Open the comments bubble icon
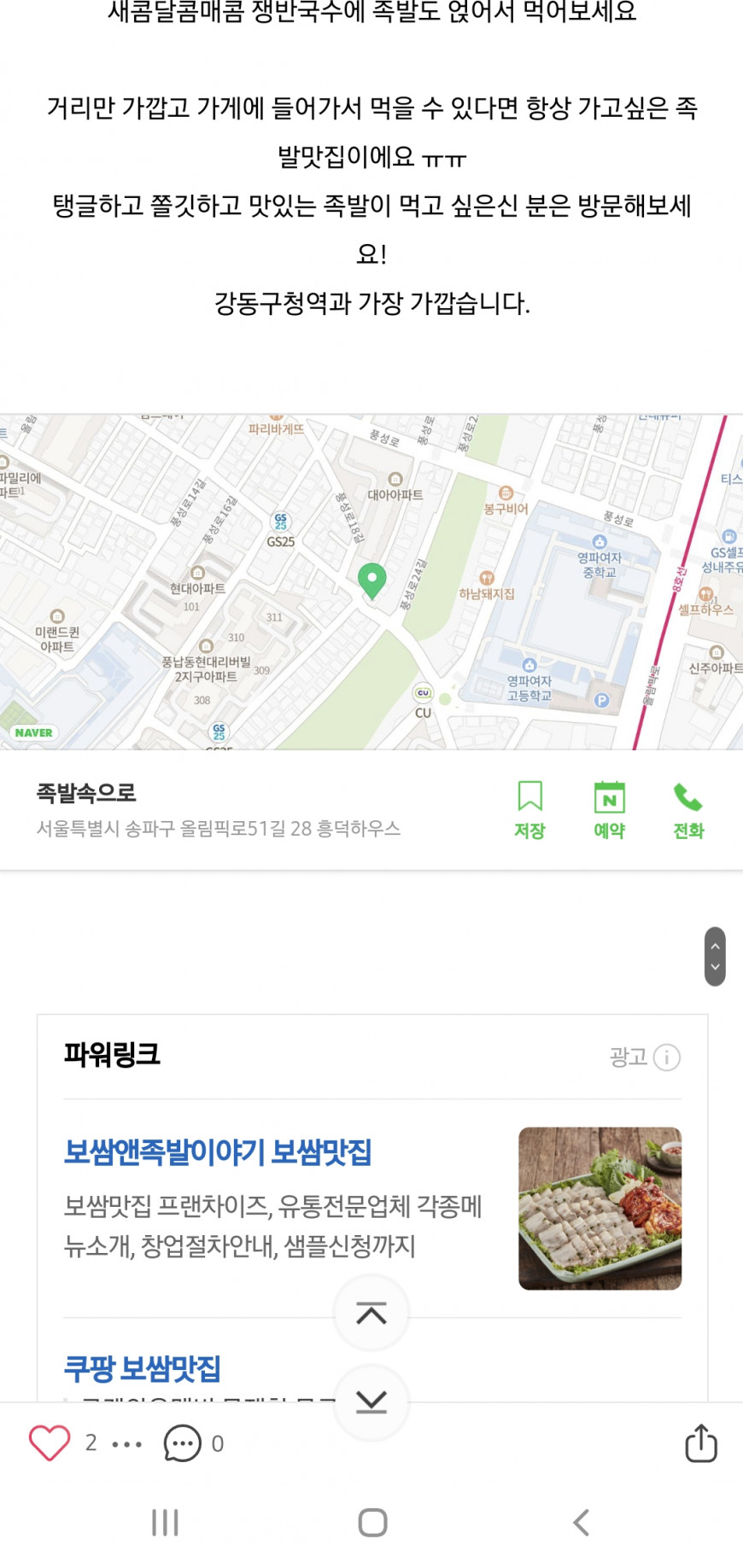 click(x=182, y=1443)
